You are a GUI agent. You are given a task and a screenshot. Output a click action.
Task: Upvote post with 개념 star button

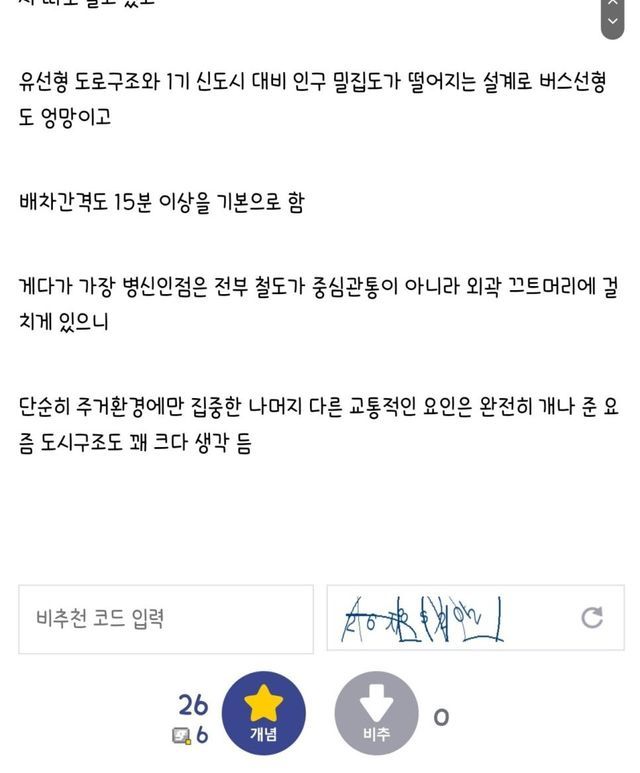click(264, 713)
